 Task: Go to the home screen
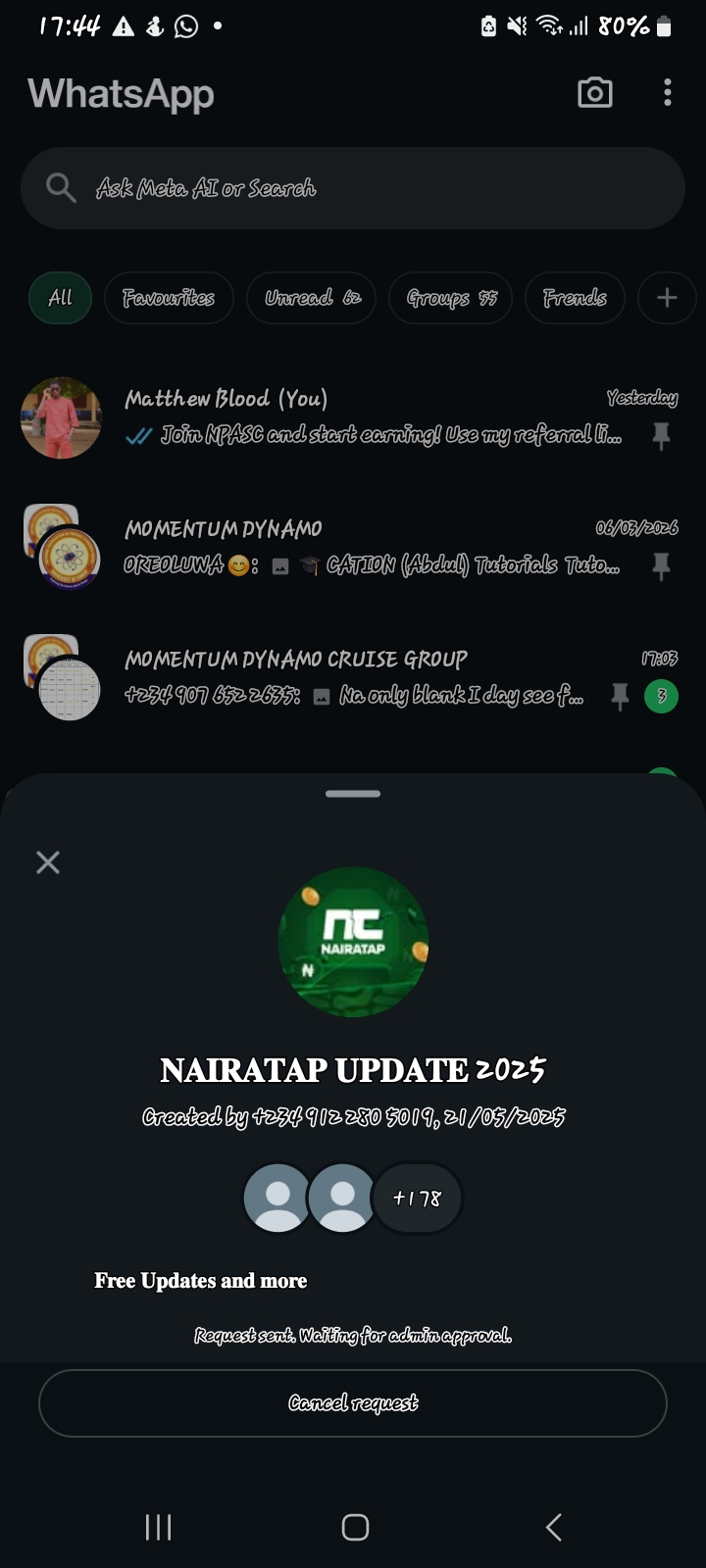click(x=355, y=1527)
